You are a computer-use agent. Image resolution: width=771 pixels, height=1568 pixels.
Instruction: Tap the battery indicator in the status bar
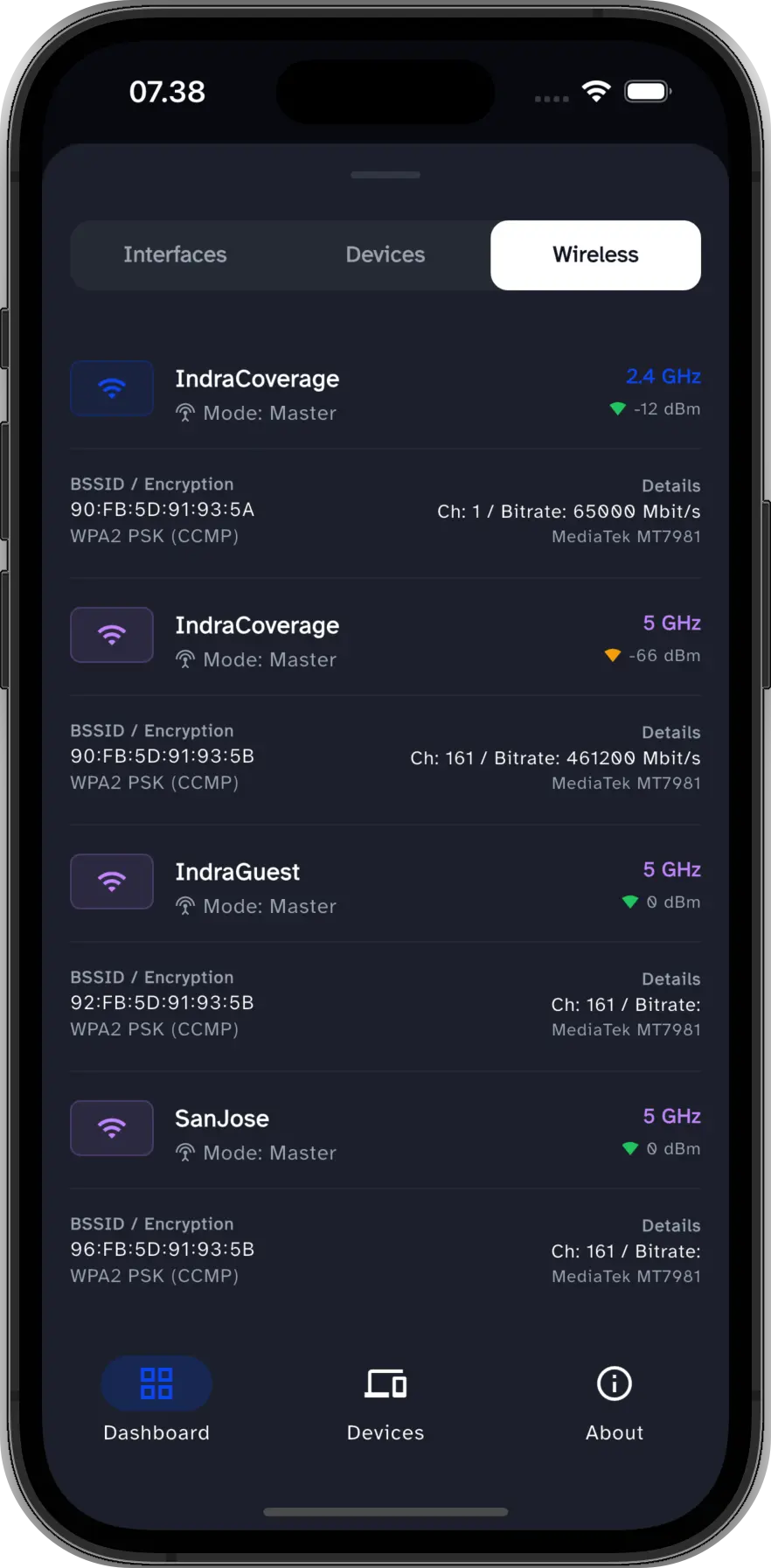647,90
